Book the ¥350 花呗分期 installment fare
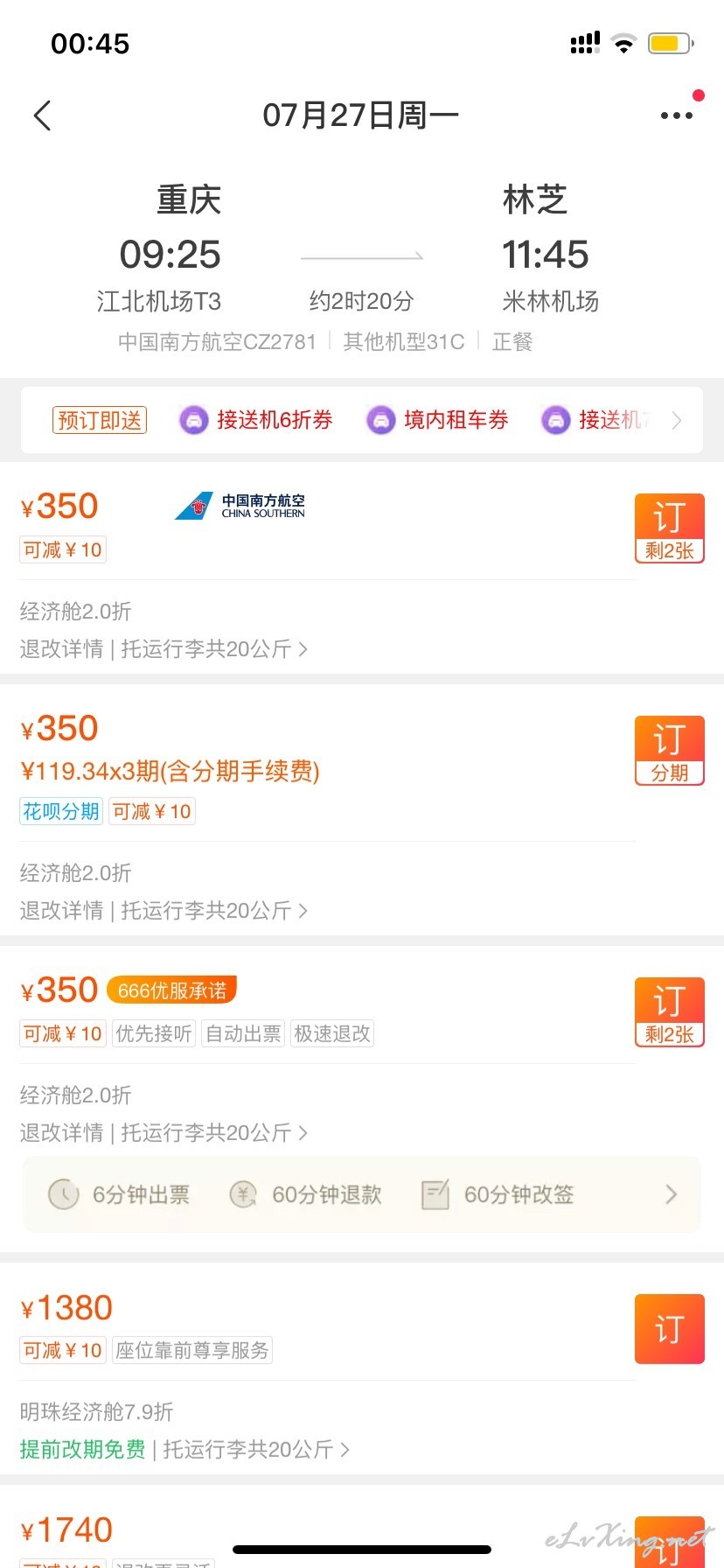724x1568 pixels. click(669, 751)
